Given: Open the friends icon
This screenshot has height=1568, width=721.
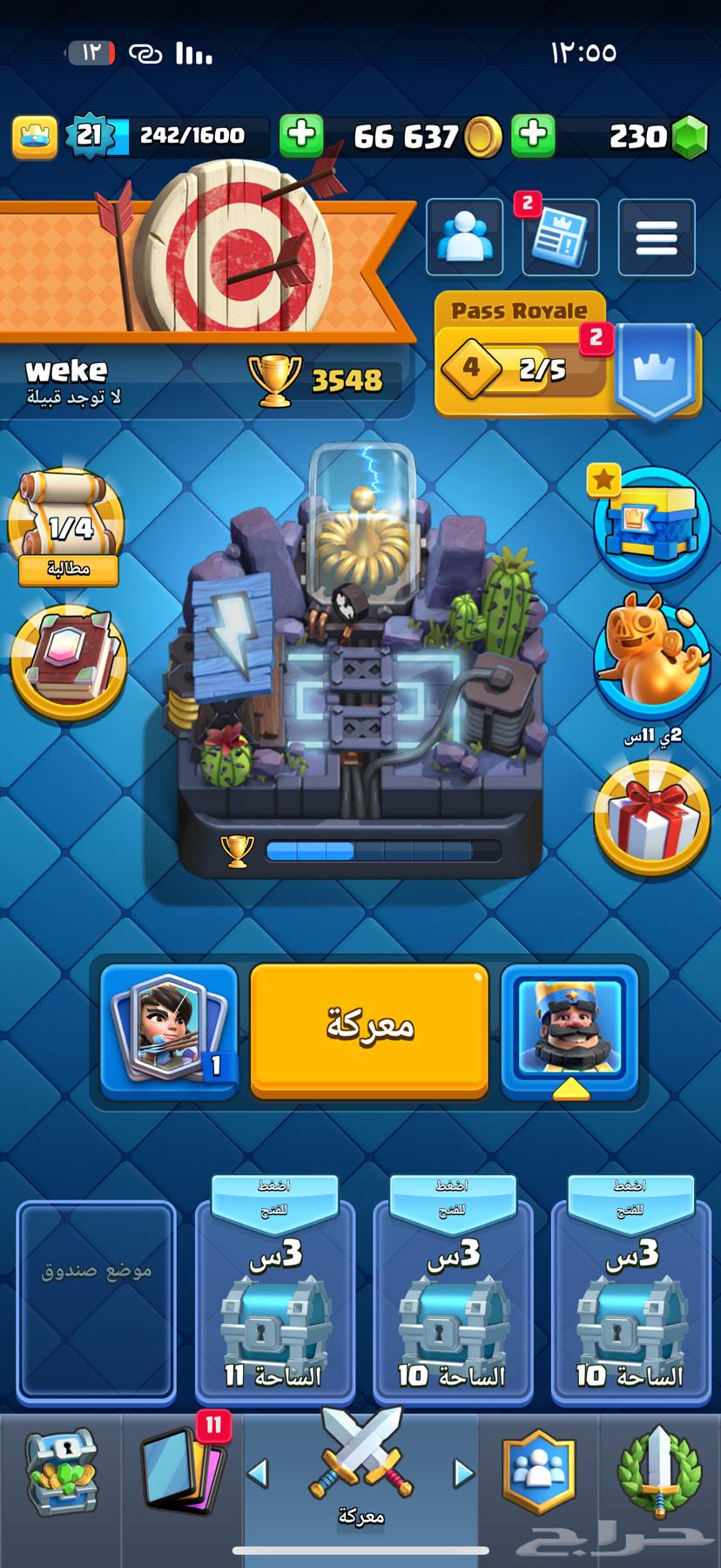Looking at the screenshot, I should click(x=464, y=237).
